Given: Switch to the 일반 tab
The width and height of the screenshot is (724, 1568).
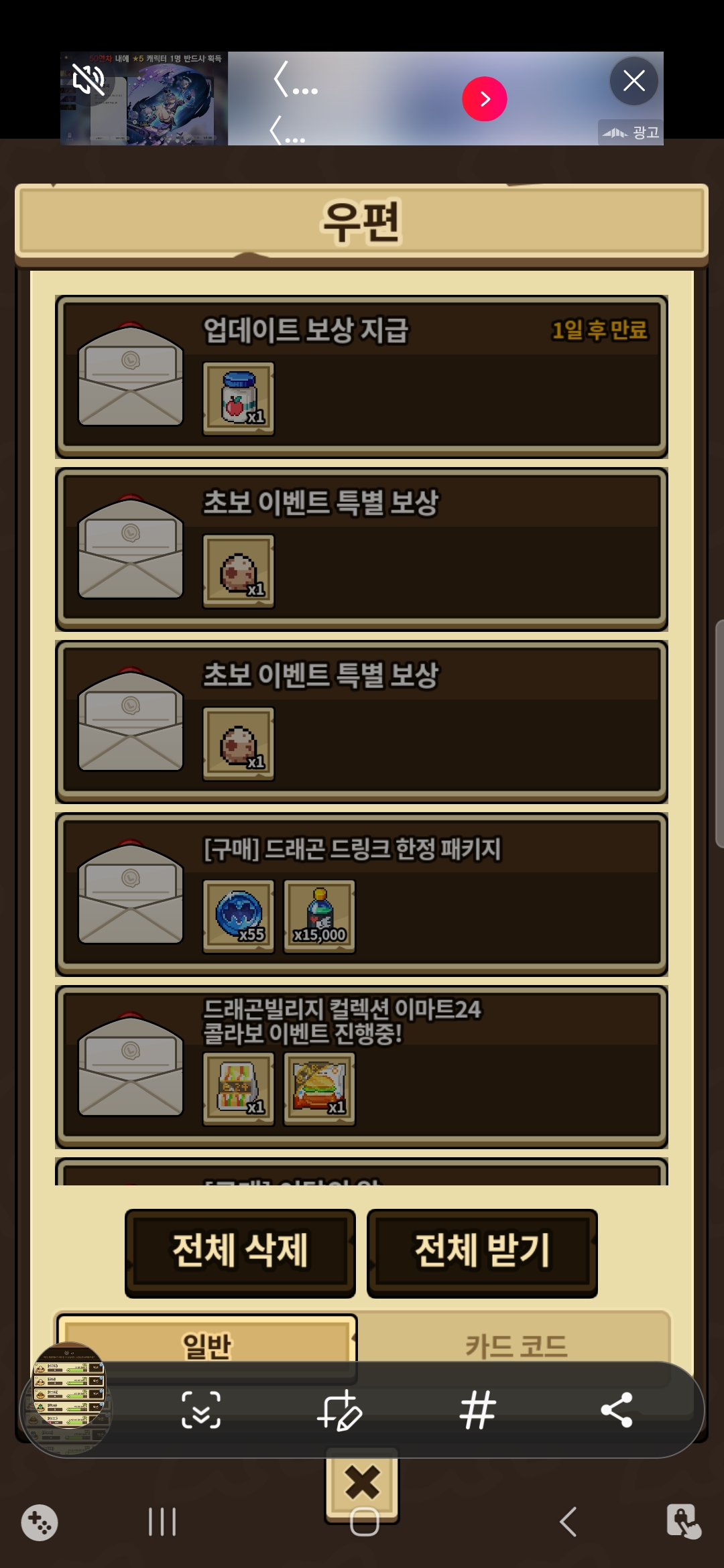Looking at the screenshot, I should pos(206,1344).
